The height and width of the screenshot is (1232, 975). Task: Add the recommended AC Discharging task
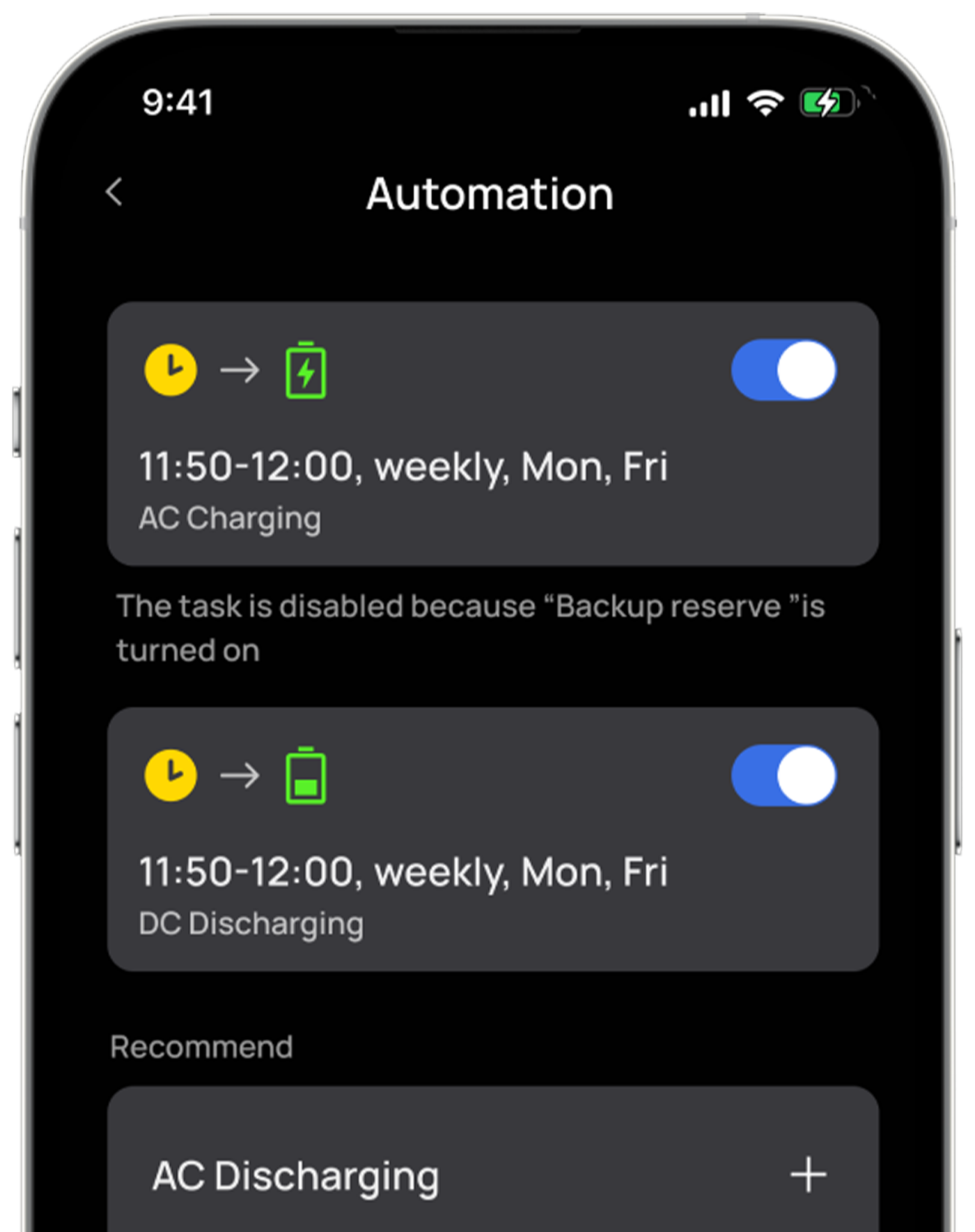coord(808,1174)
